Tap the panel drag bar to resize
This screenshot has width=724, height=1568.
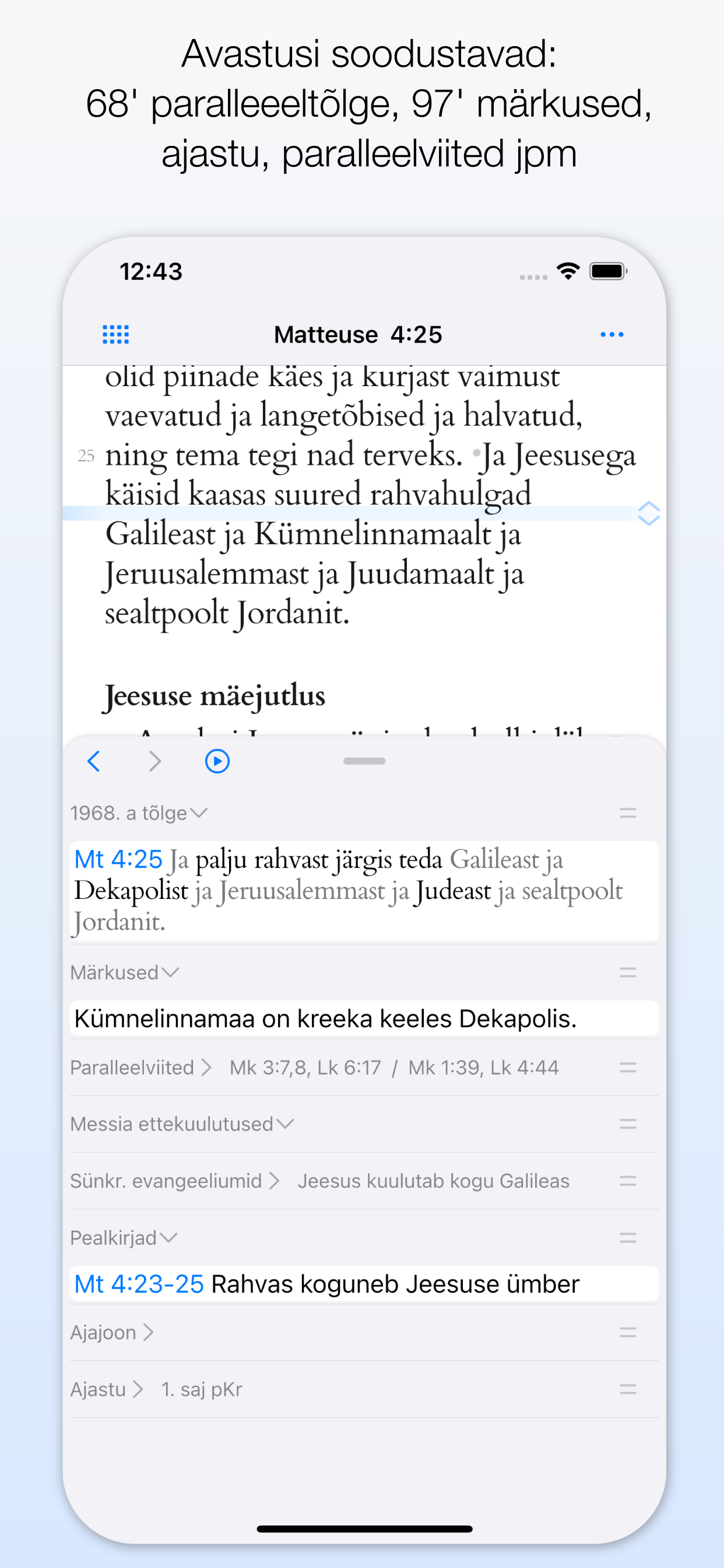(364, 761)
